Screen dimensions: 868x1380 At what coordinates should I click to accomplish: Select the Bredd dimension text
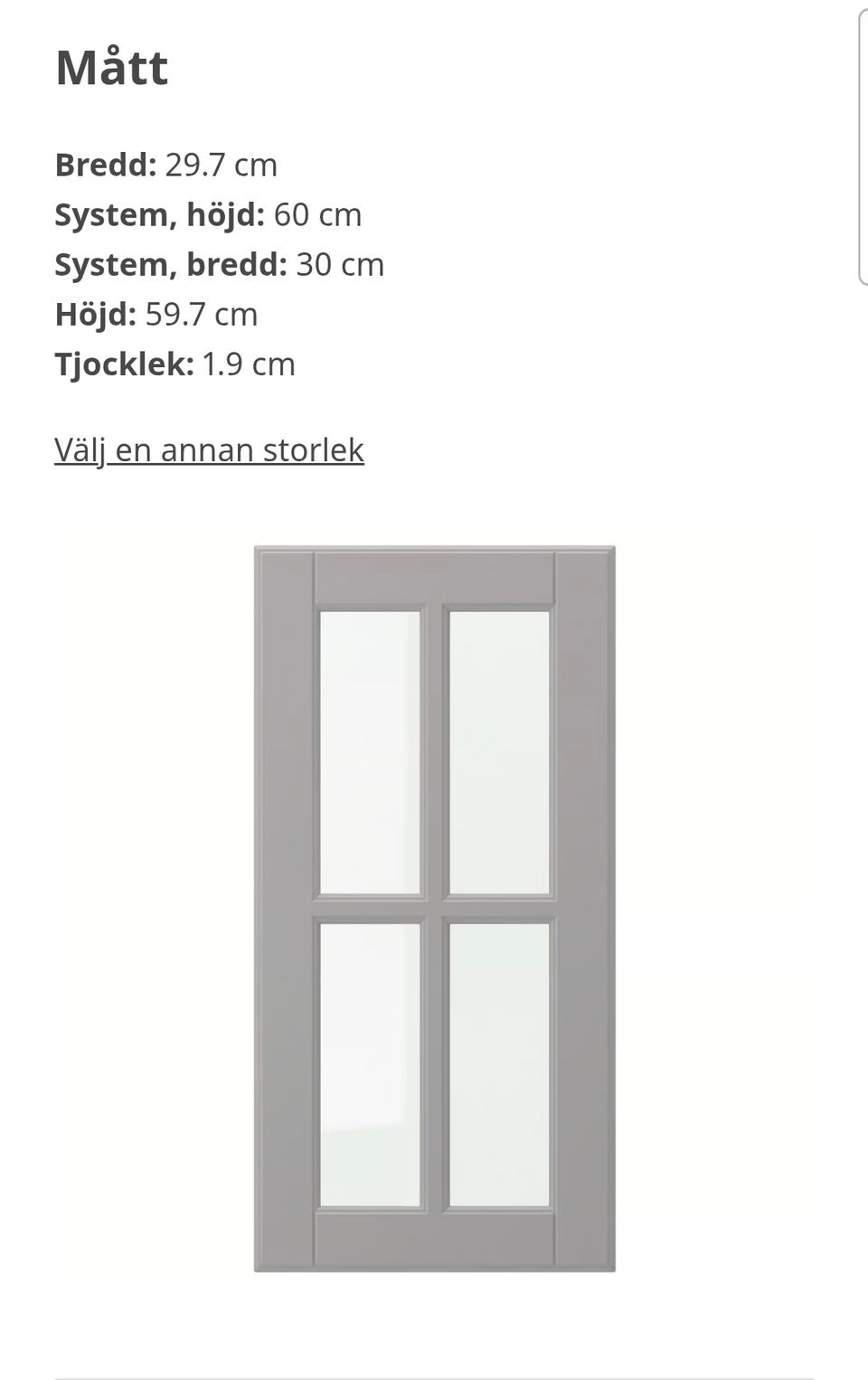166,165
